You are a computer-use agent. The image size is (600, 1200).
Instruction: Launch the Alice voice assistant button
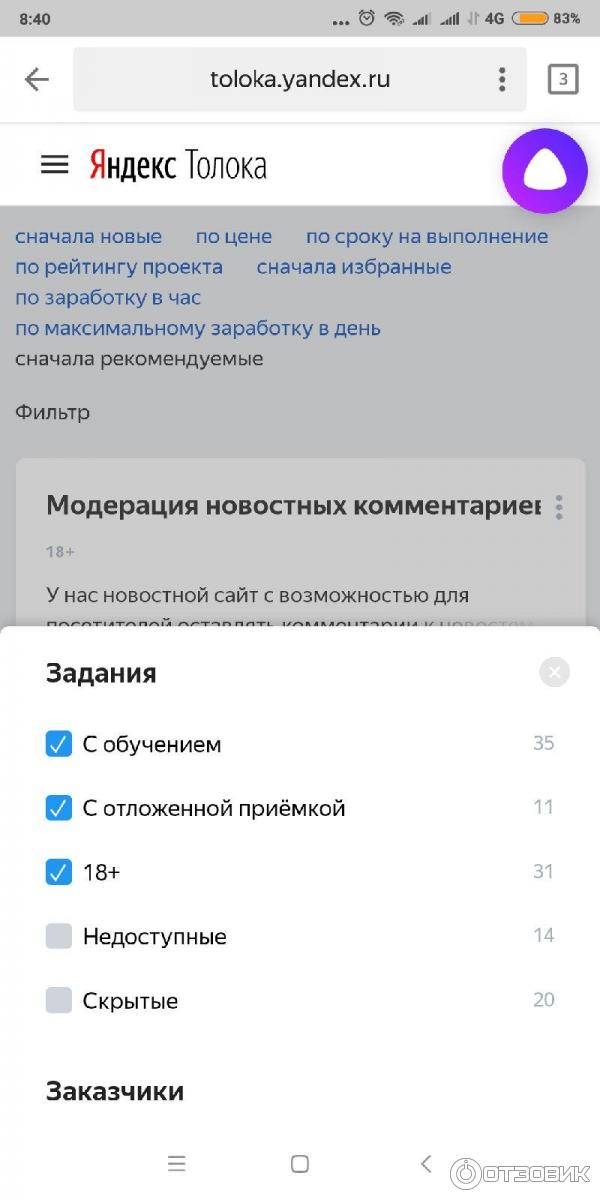(544, 171)
